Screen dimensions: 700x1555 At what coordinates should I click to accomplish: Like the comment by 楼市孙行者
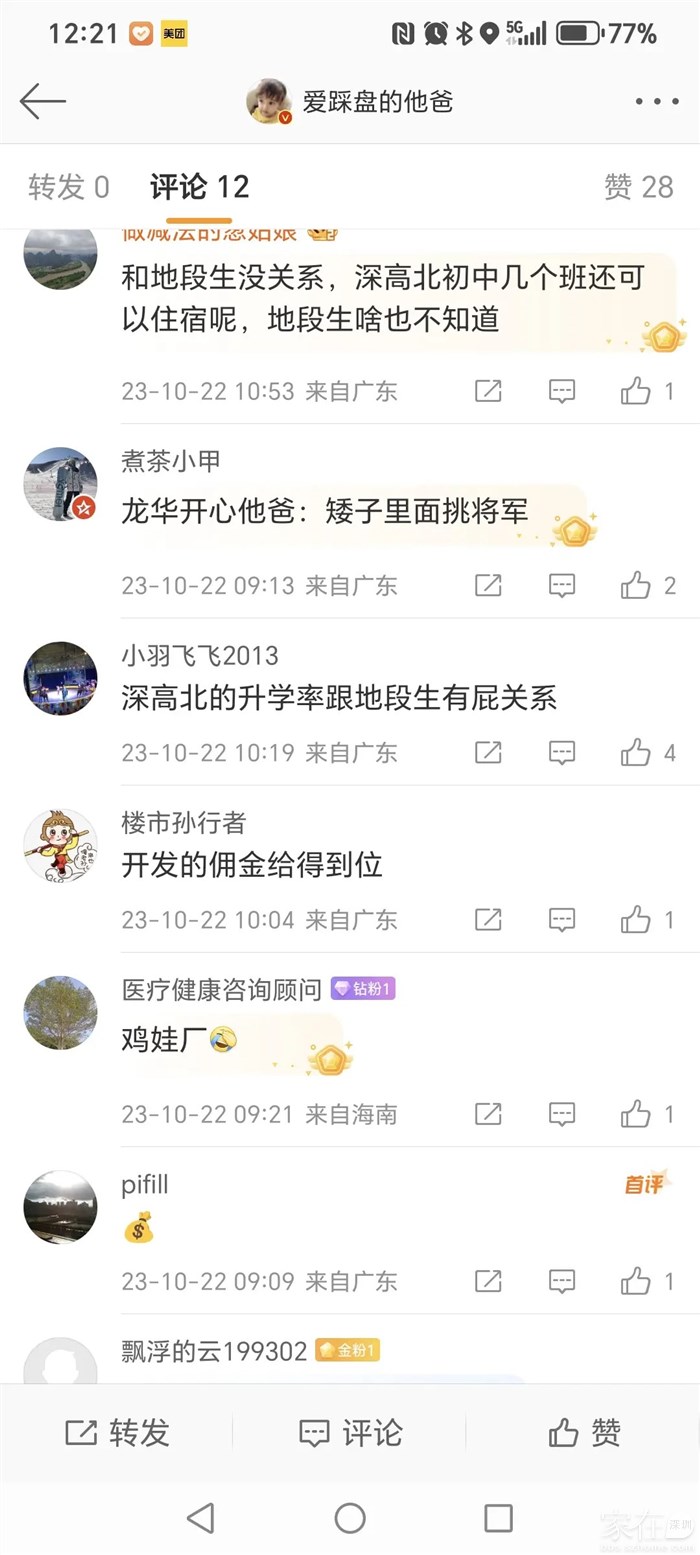click(x=636, y=919)
